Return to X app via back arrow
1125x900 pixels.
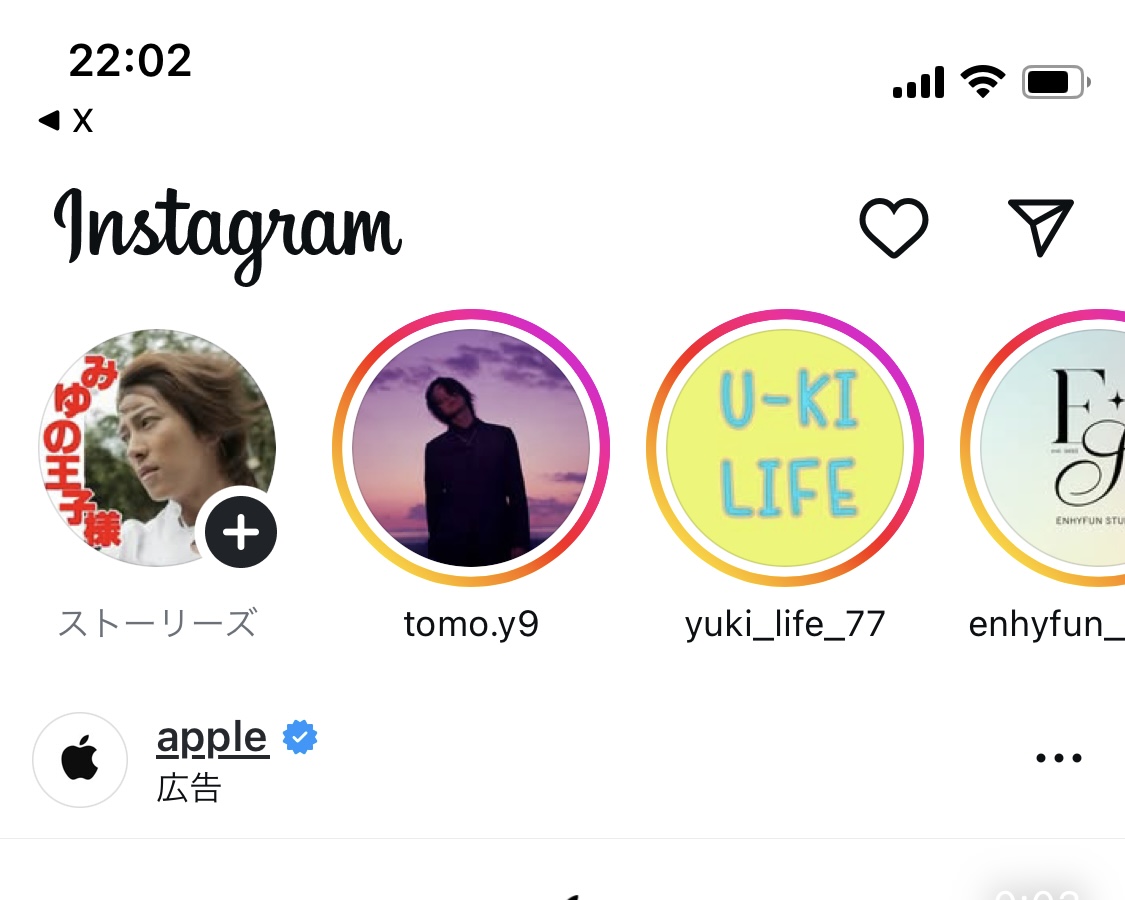tap(65, 121)
